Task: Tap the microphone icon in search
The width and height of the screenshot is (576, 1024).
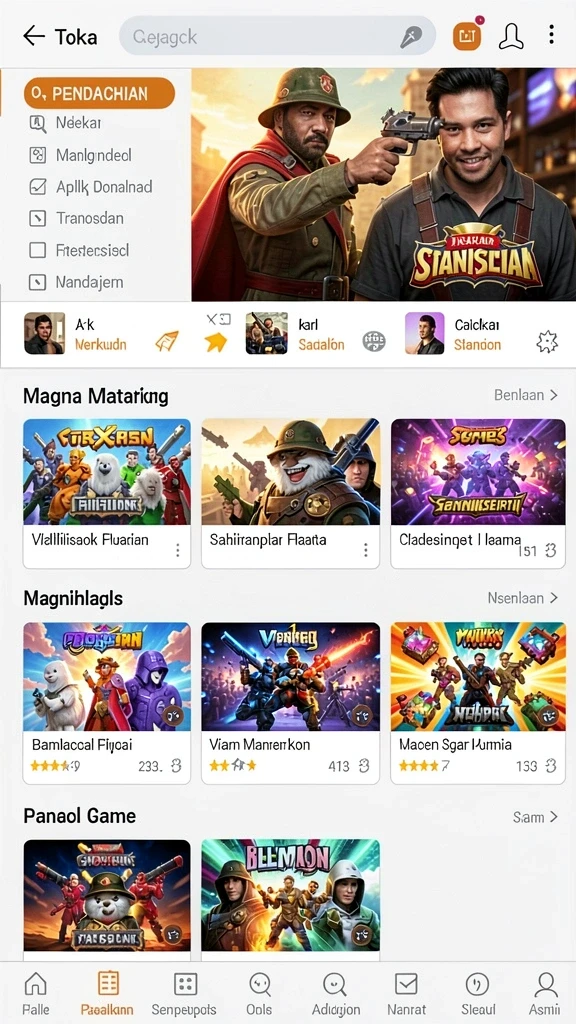Action: point(412,37)
